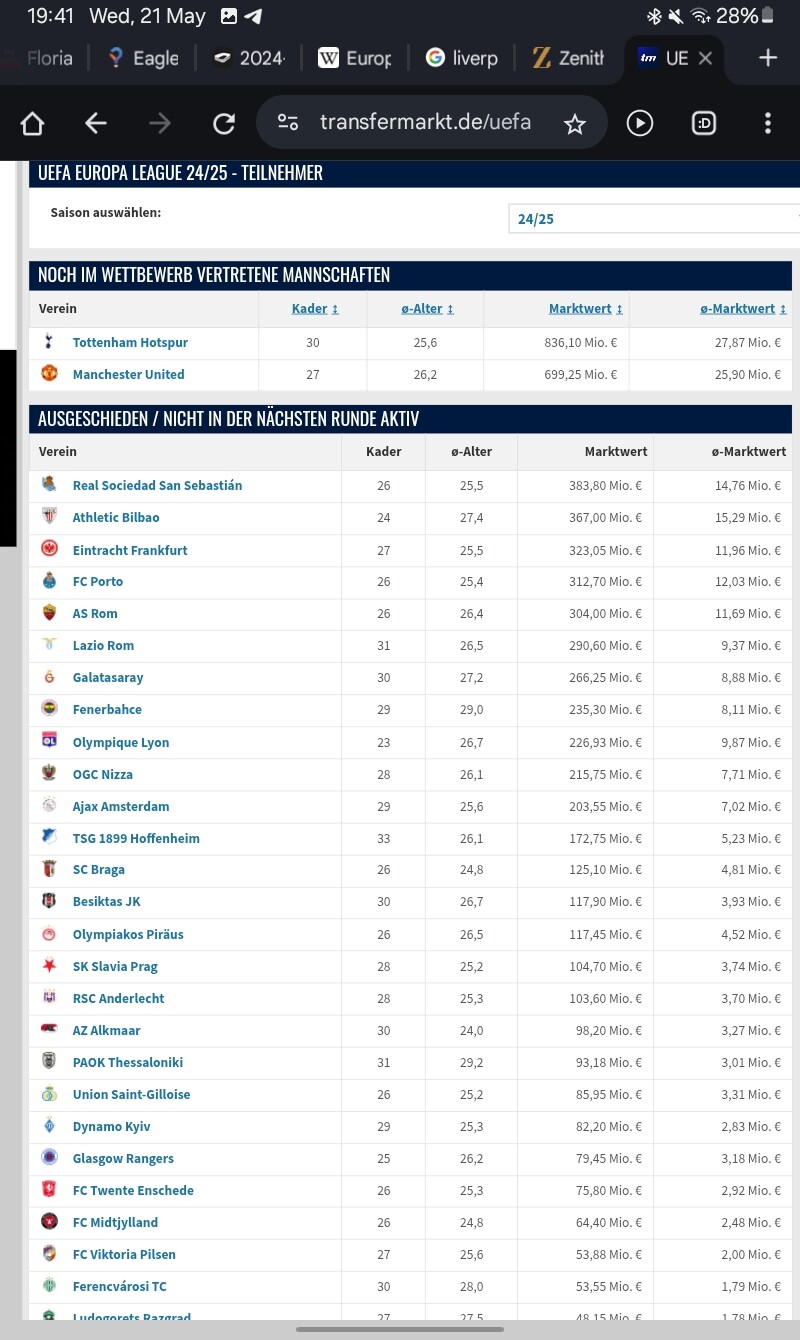View Galatasaray team details
Image resolution: width=800 pixels, height=1340 pixels.
pyautogui.click(x=108, y=677)
